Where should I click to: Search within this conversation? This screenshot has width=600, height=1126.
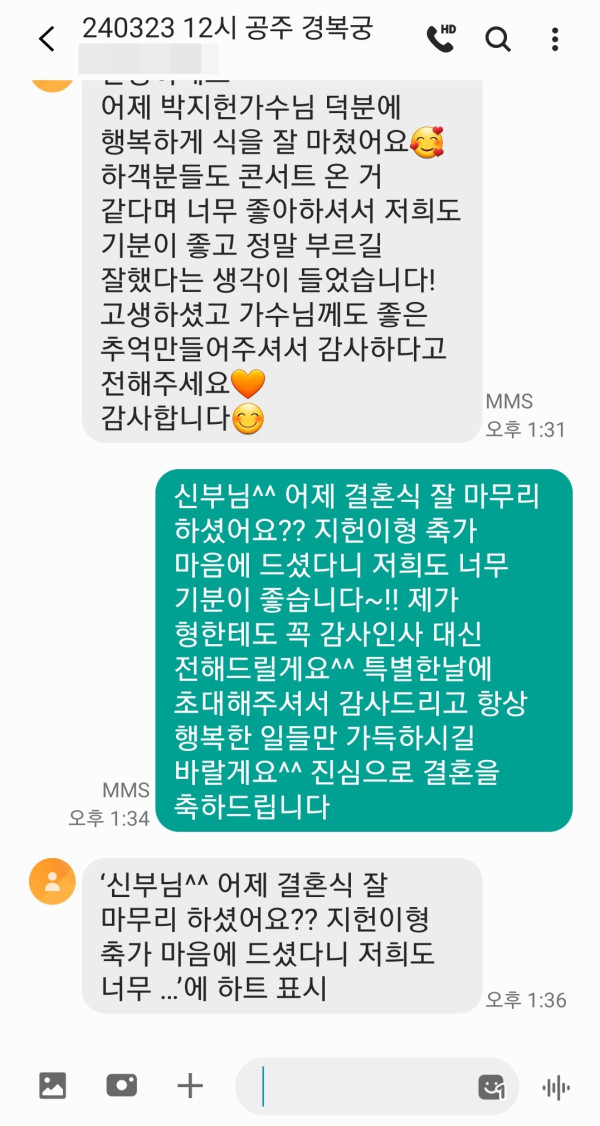point(498,39)
